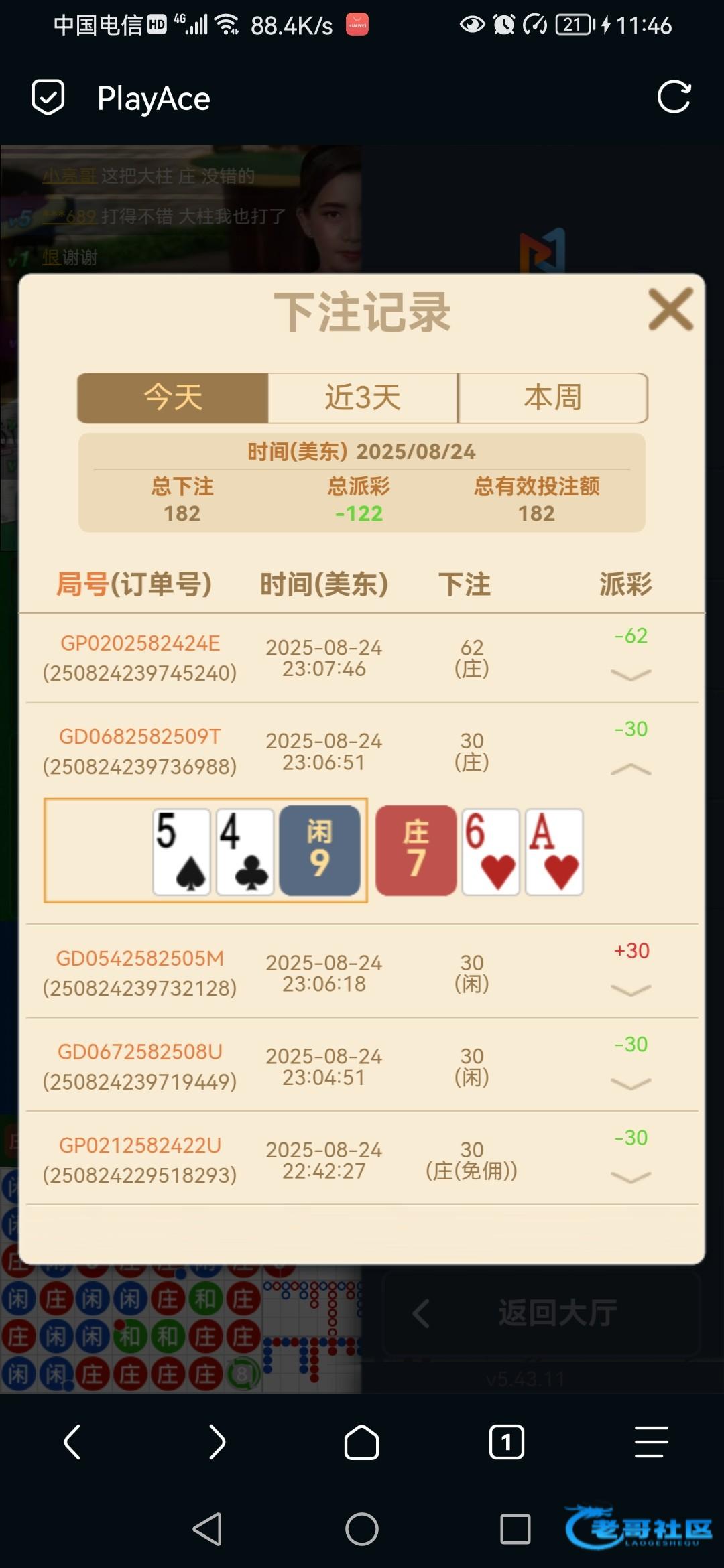The width and height of the screenshot is (724, 1568).
Task: Expand details for round GD0672582508U
Action: 631,1084
